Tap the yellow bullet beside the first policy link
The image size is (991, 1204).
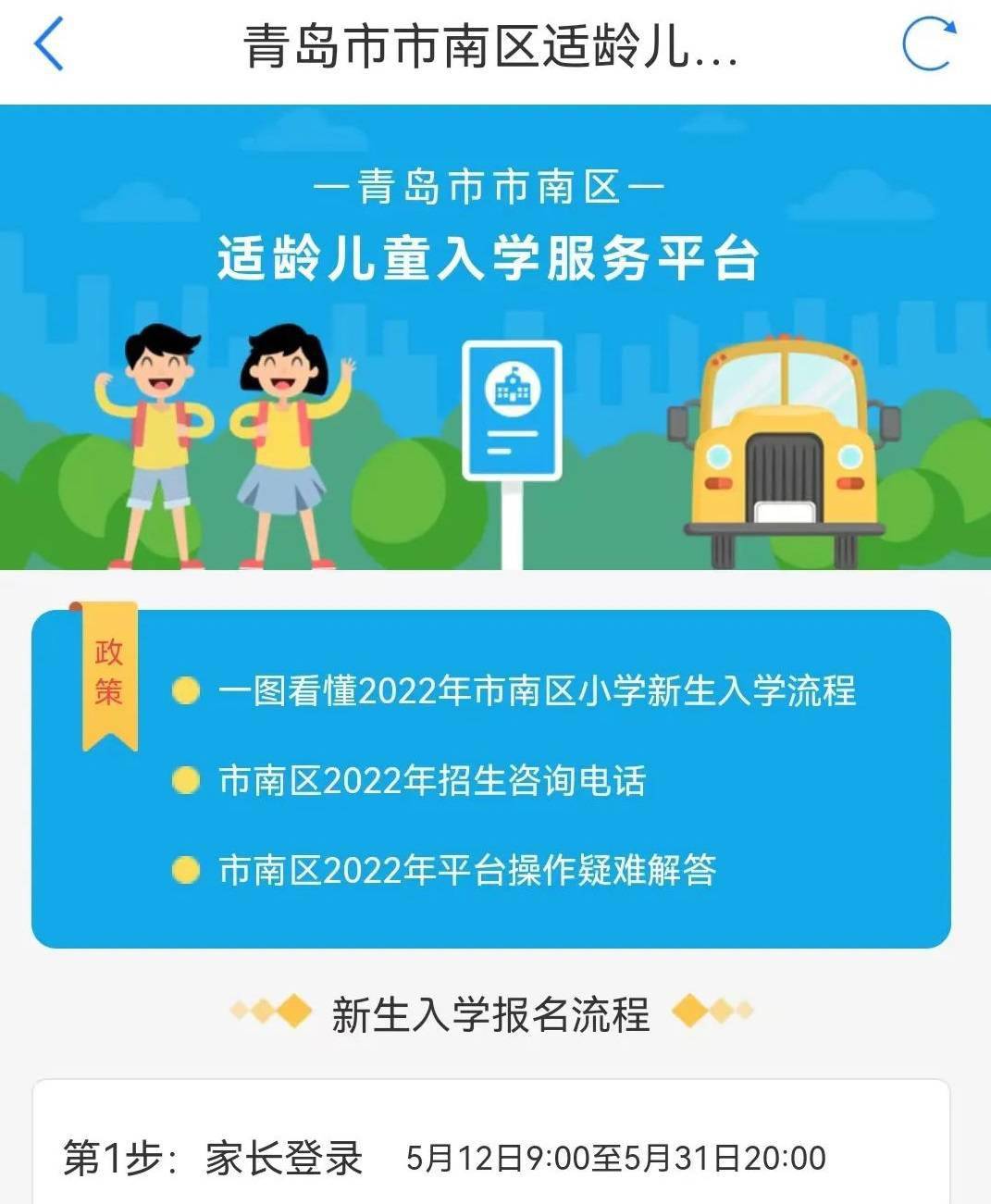point(187,689)
